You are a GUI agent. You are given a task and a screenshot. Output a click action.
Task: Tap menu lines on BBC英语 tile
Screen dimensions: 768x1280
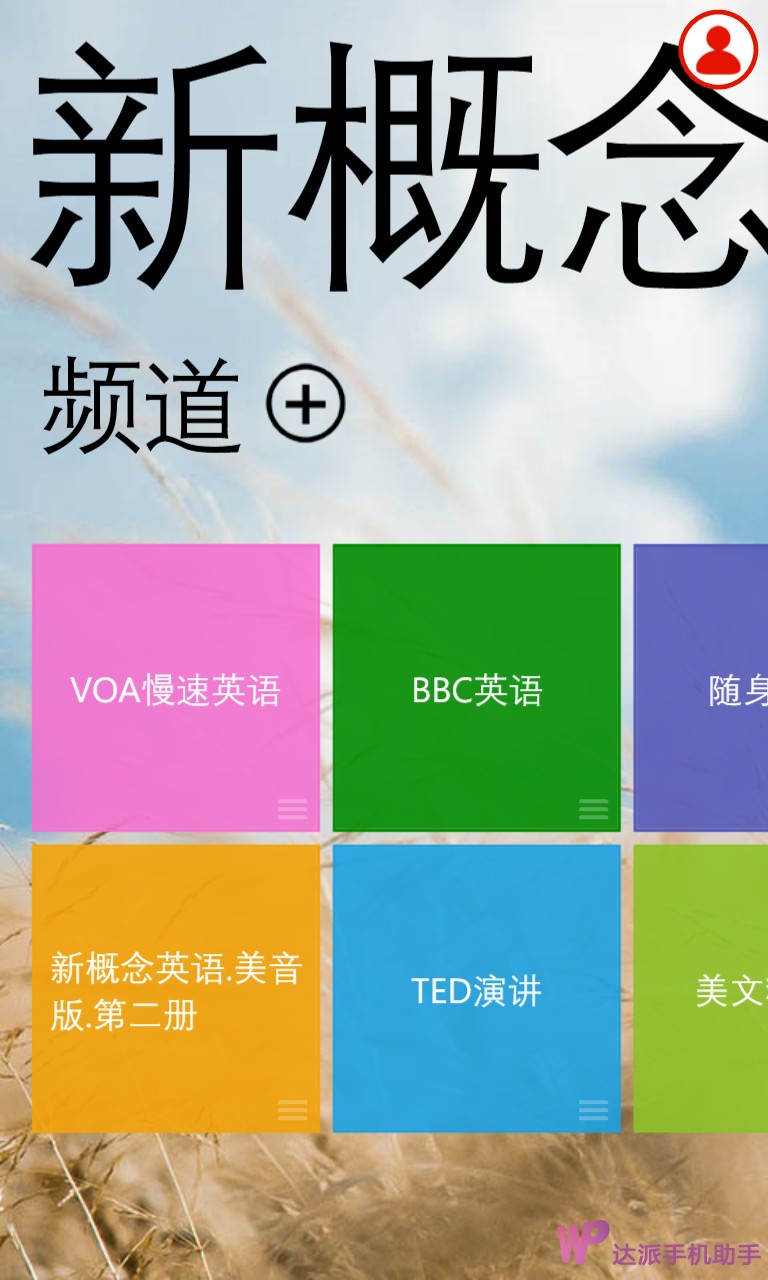pyautogui.click(x=593, y=809)
